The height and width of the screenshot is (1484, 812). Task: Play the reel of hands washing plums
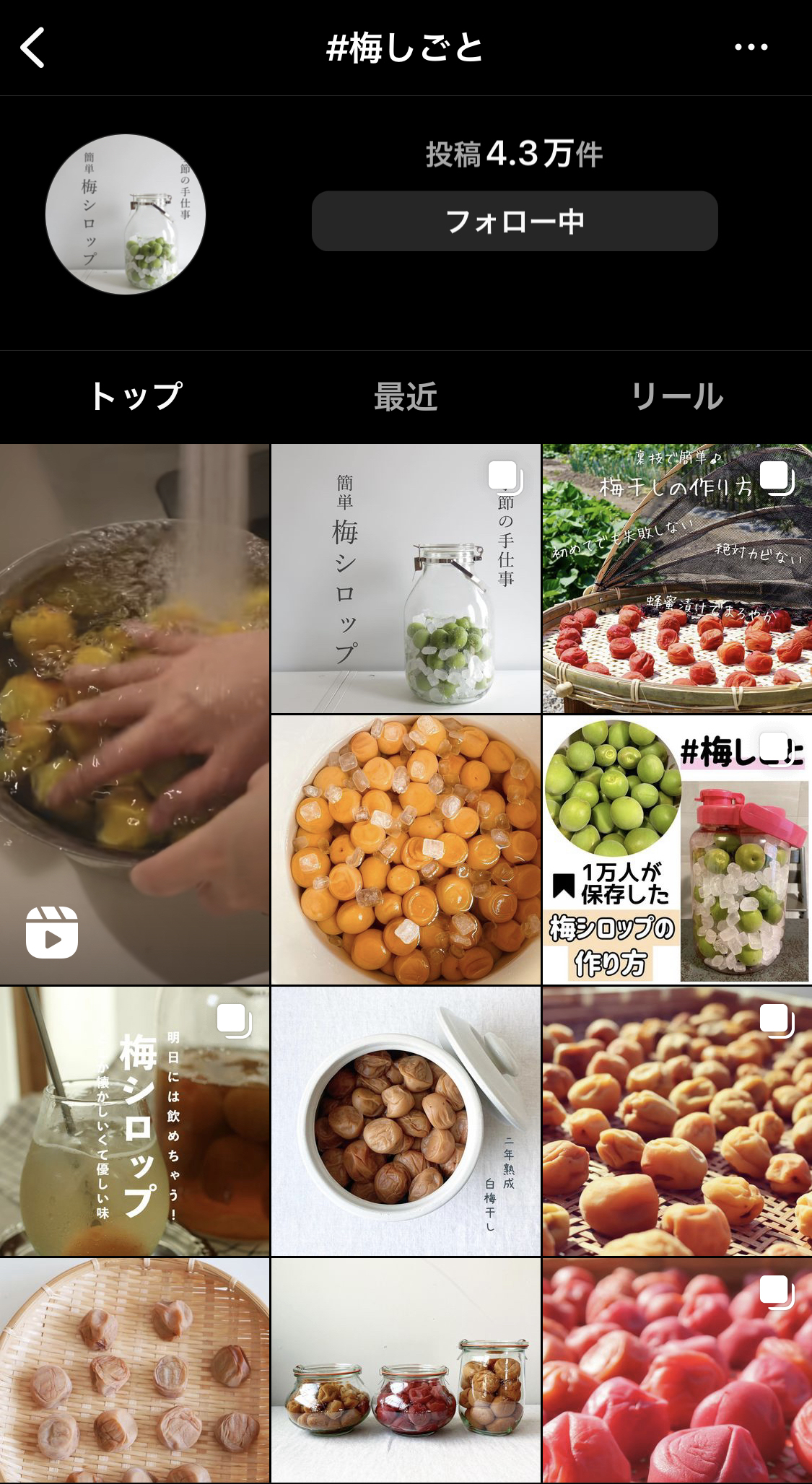(x=134, y=714)
